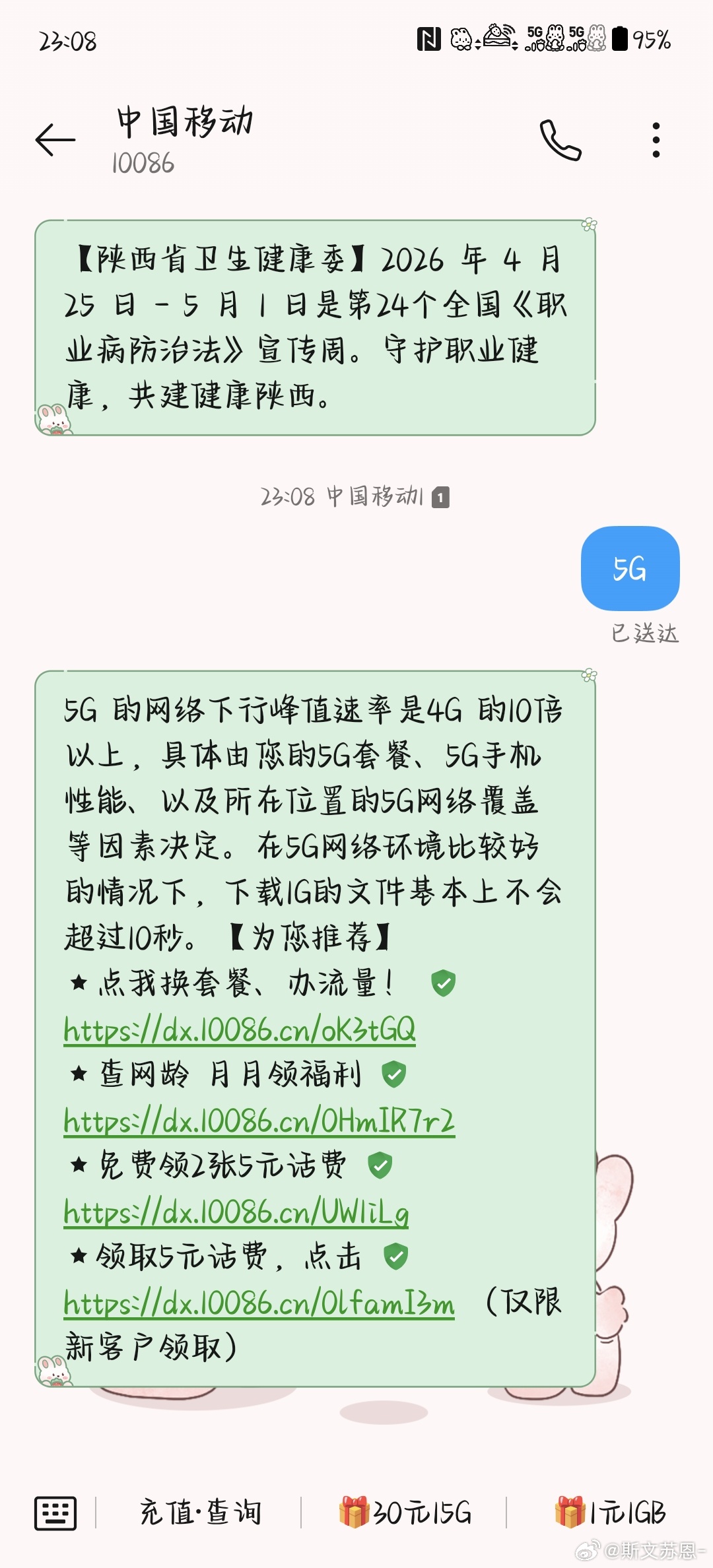The image size is (713, 1568).
Task: Go back to the message list
Action: click(x=55, y=140)
